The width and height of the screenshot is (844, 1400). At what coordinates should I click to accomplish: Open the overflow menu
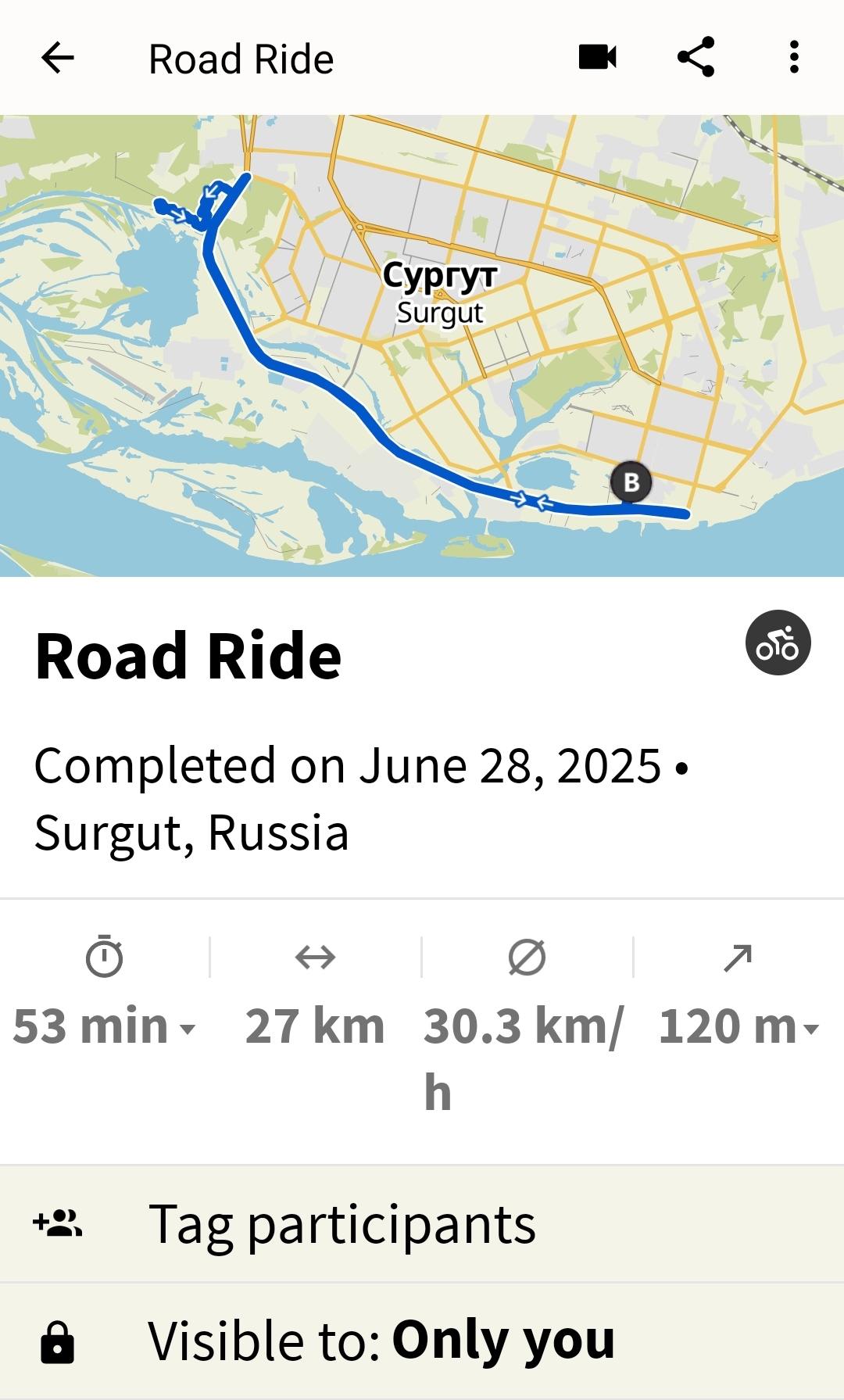[x=794, y=57]
